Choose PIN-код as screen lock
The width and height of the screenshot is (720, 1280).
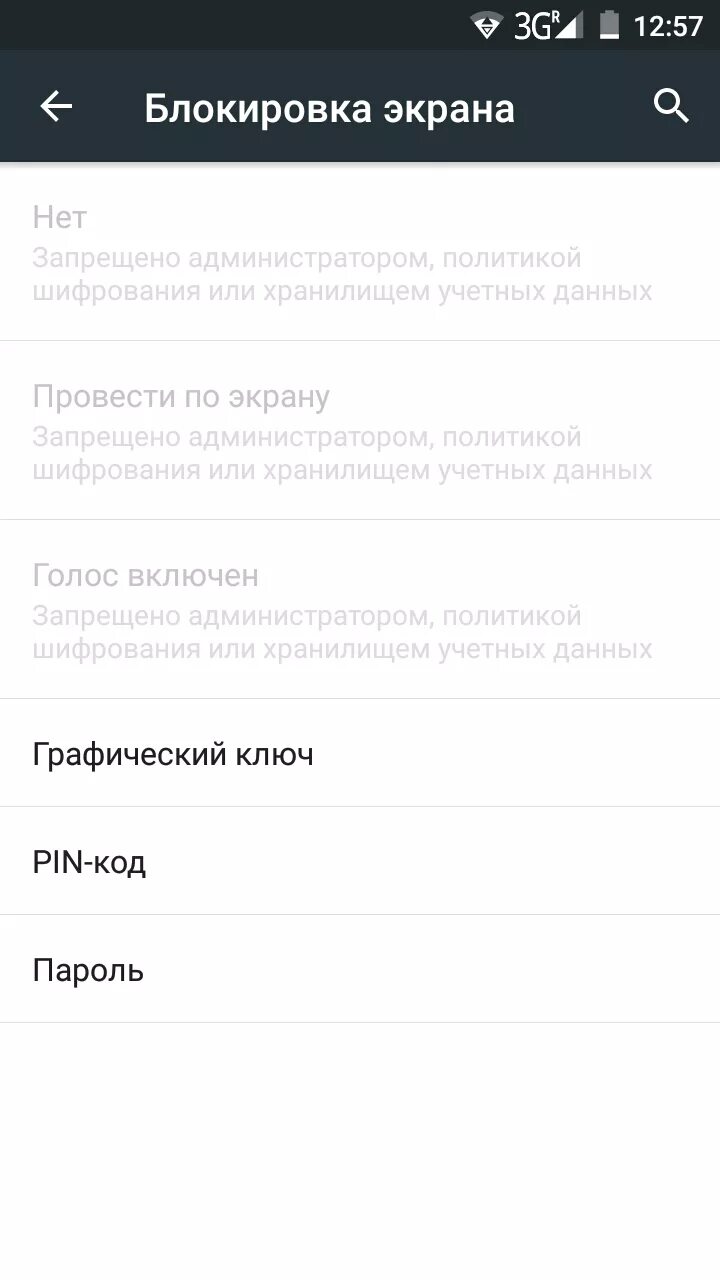tap(360, 861)
